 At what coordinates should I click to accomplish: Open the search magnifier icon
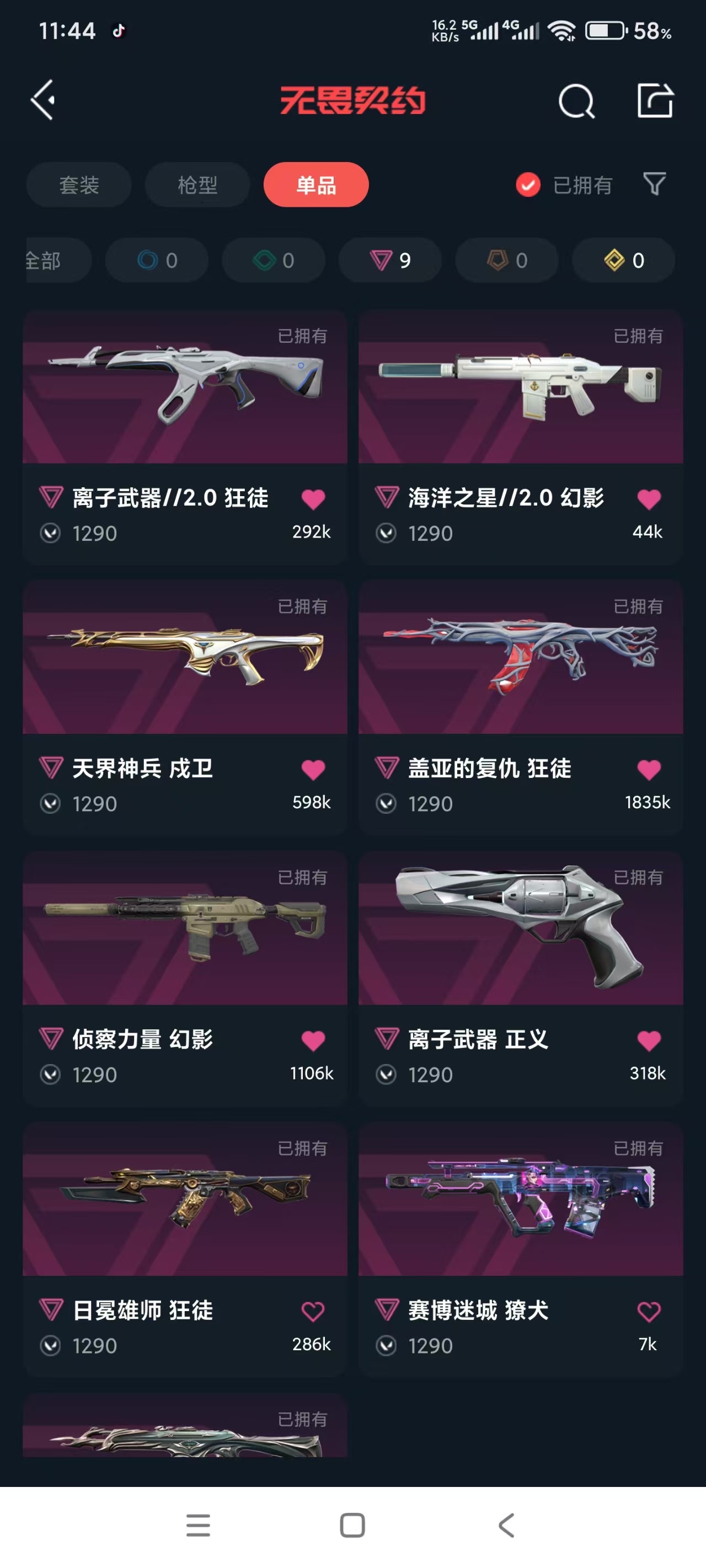click(576, 101)
